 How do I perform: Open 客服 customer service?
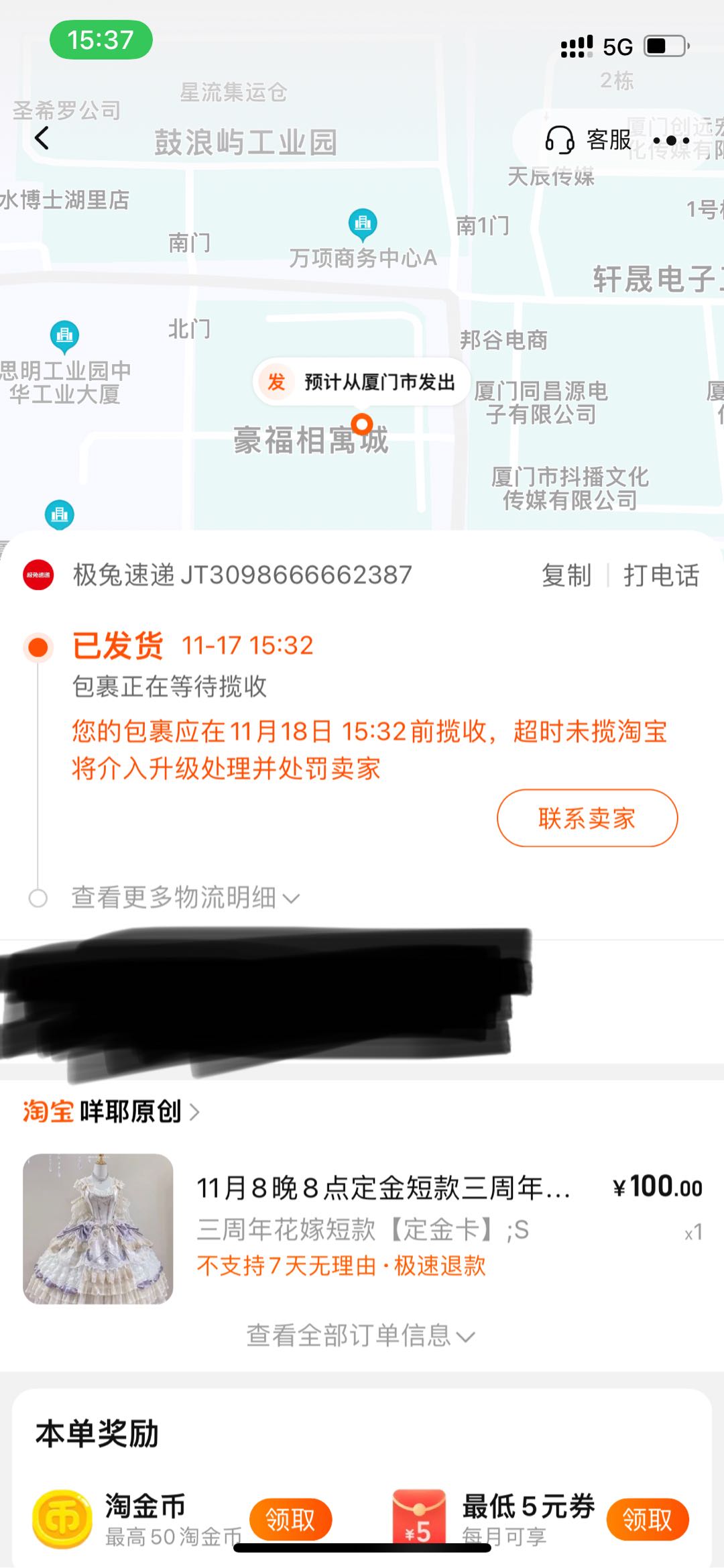coord(589,139)
